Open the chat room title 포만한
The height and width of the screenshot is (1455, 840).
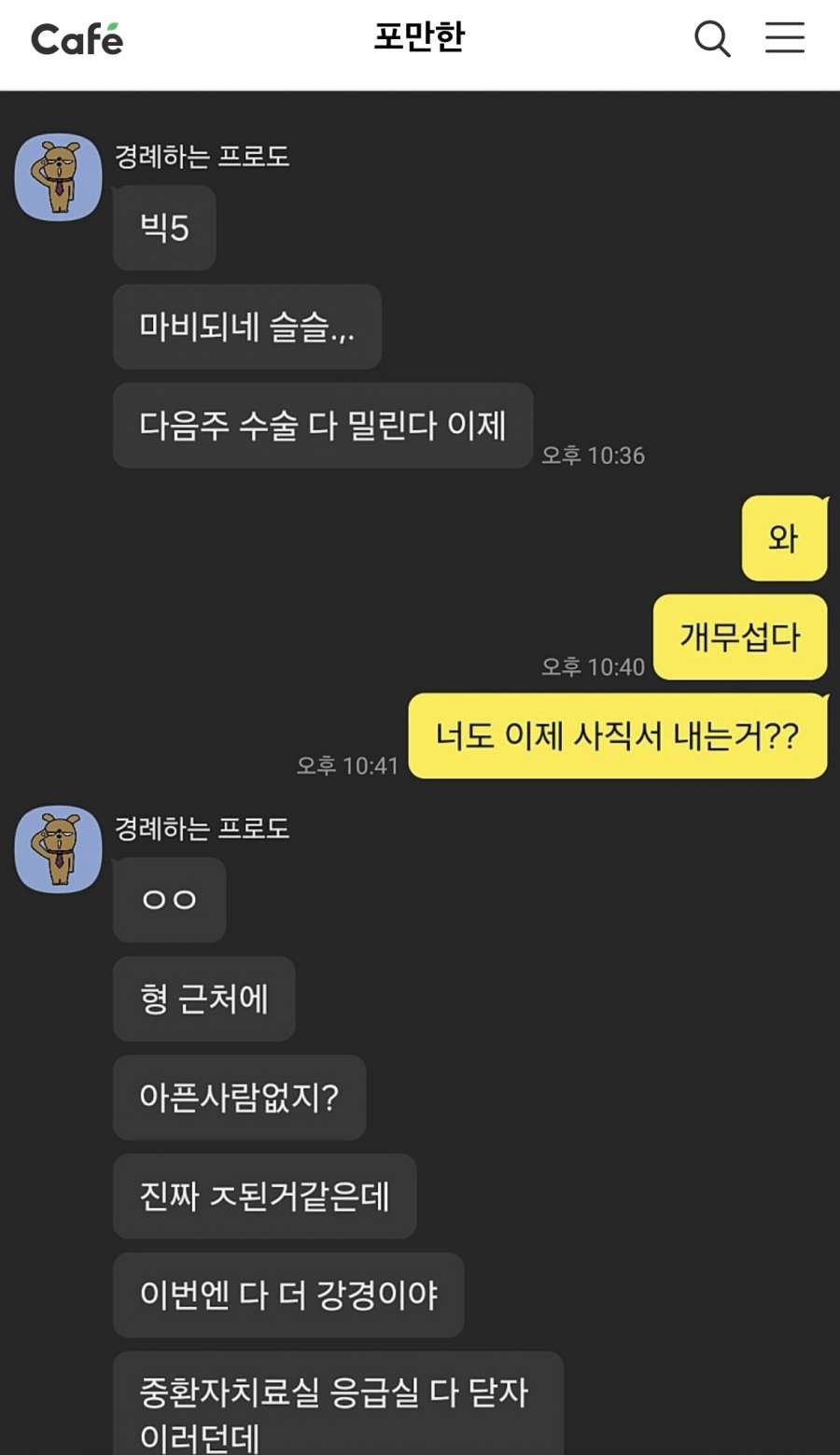[x=419, y=35]
